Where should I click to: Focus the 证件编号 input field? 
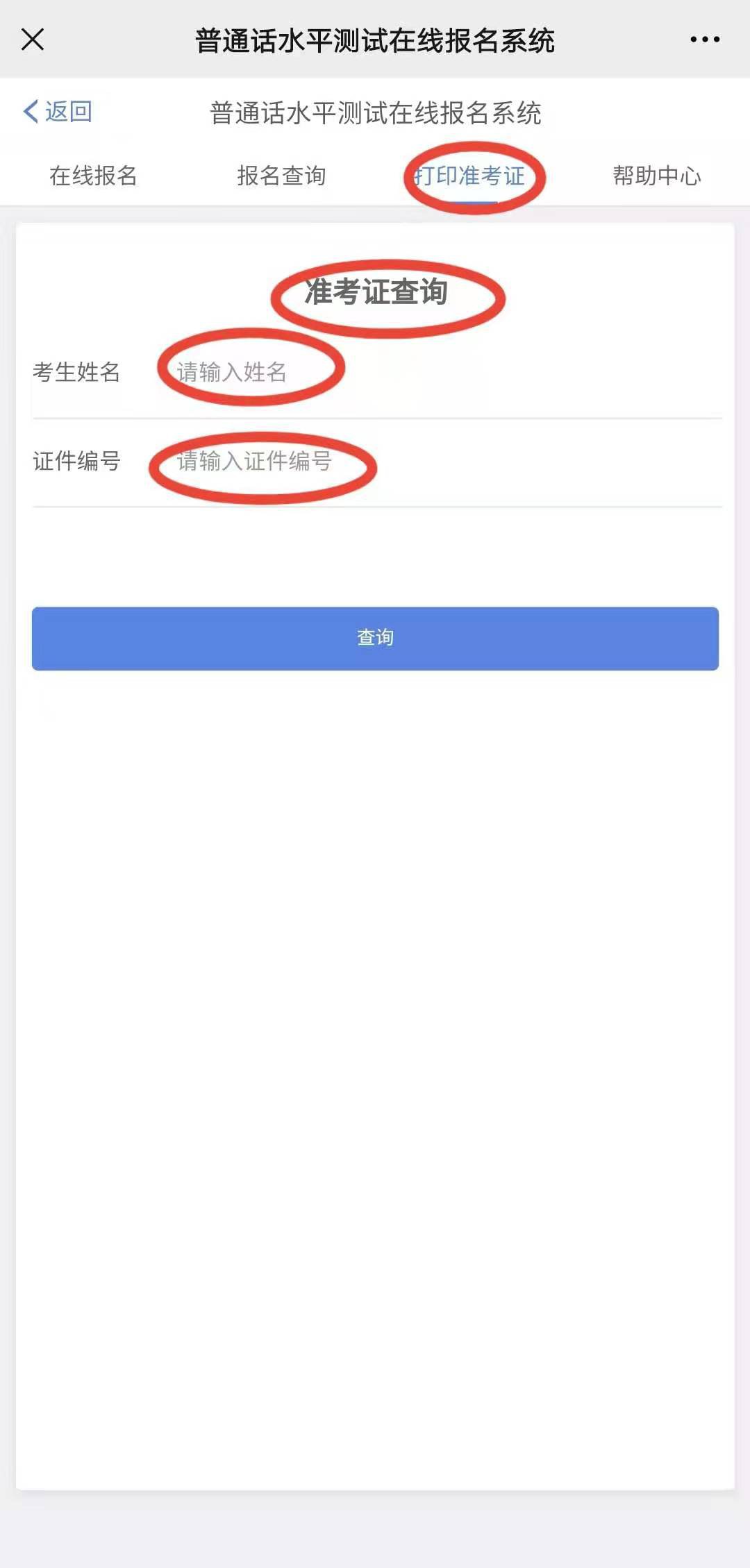[x=417, y=461]
